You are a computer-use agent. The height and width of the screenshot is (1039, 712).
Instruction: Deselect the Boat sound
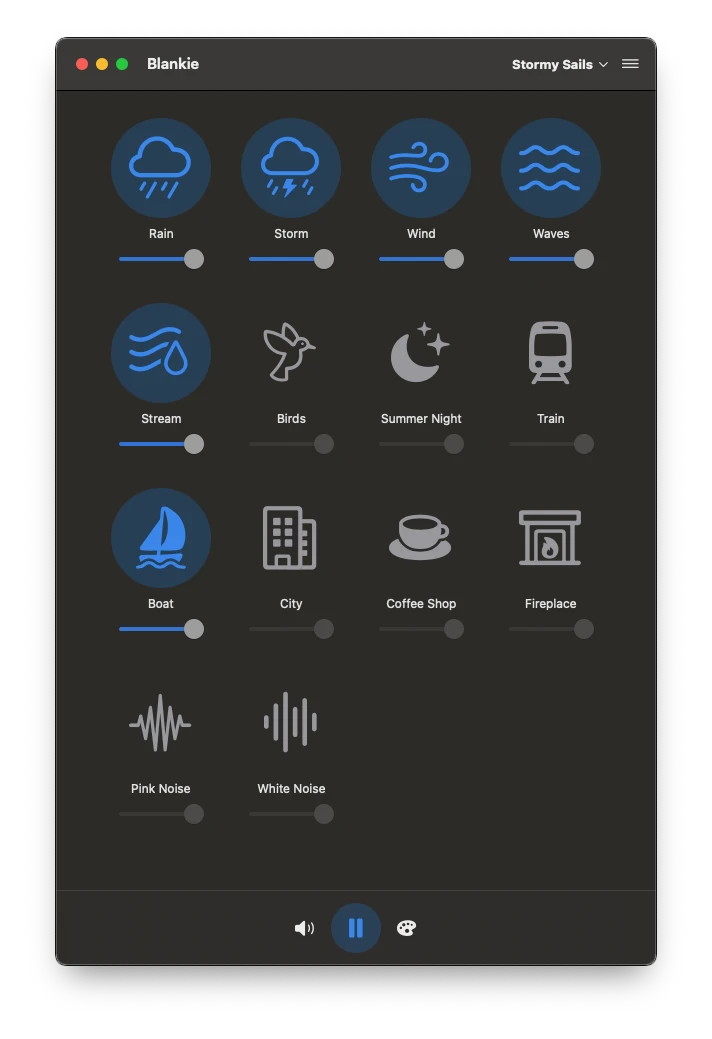click(161, 537)
